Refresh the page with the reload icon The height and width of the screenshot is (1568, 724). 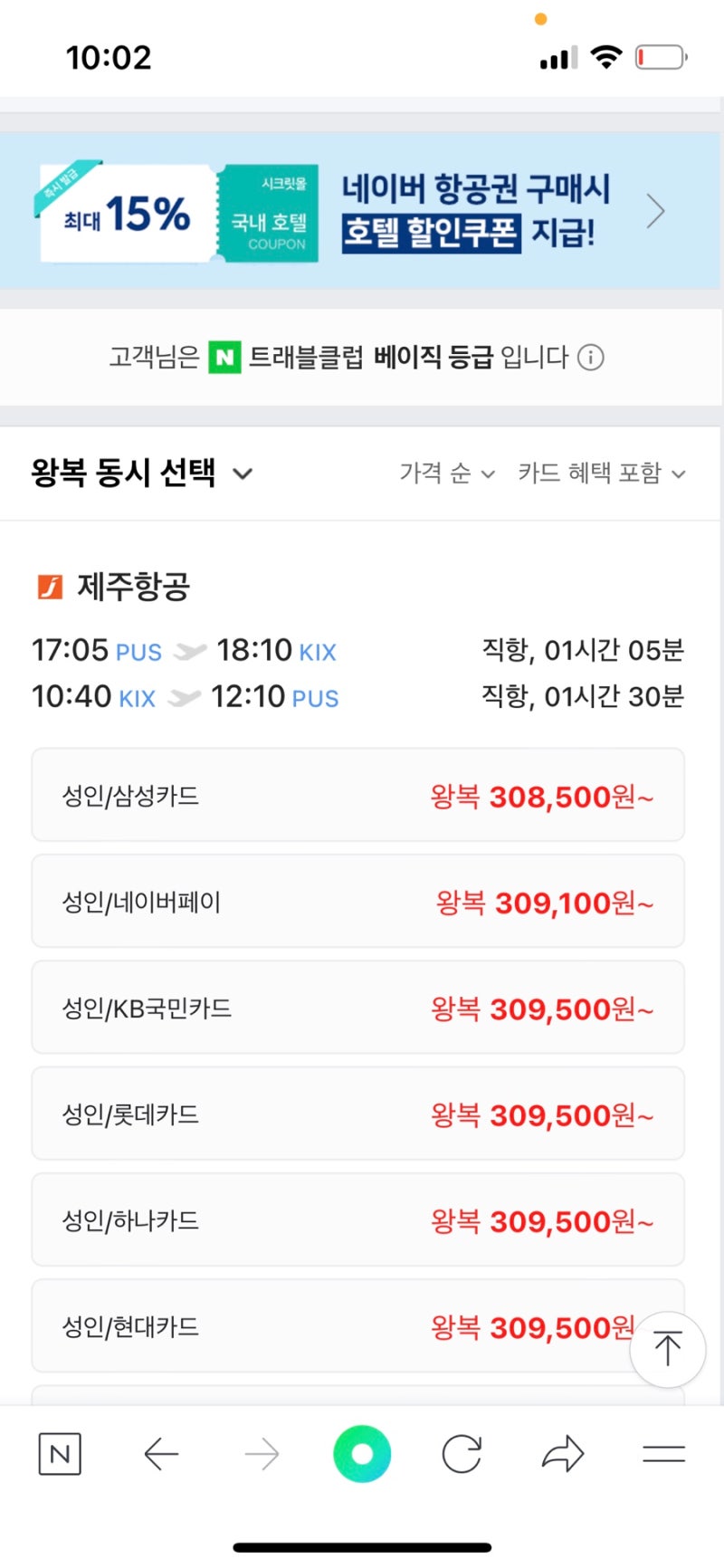462,1455
